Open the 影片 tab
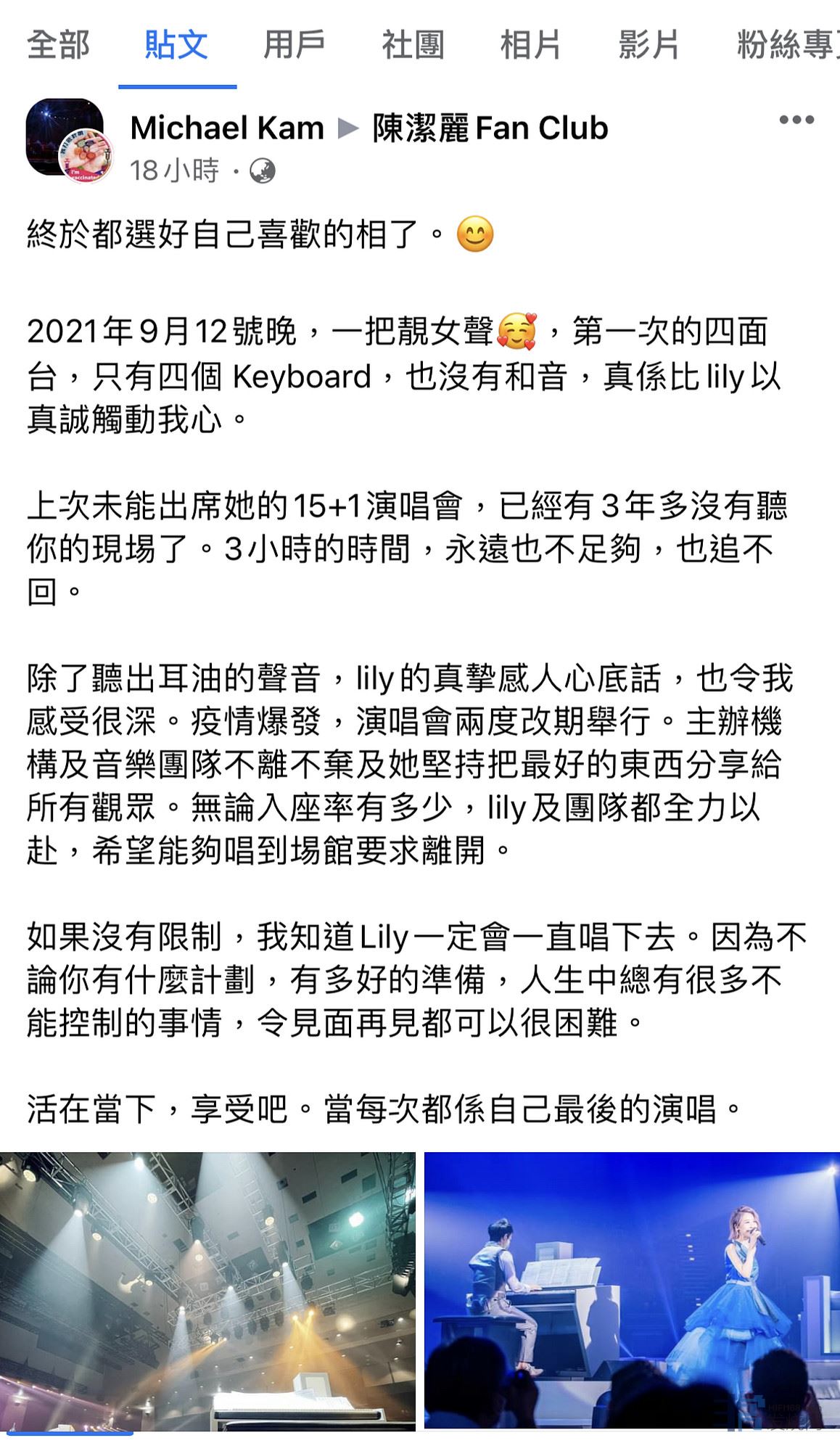 point(648,45)
